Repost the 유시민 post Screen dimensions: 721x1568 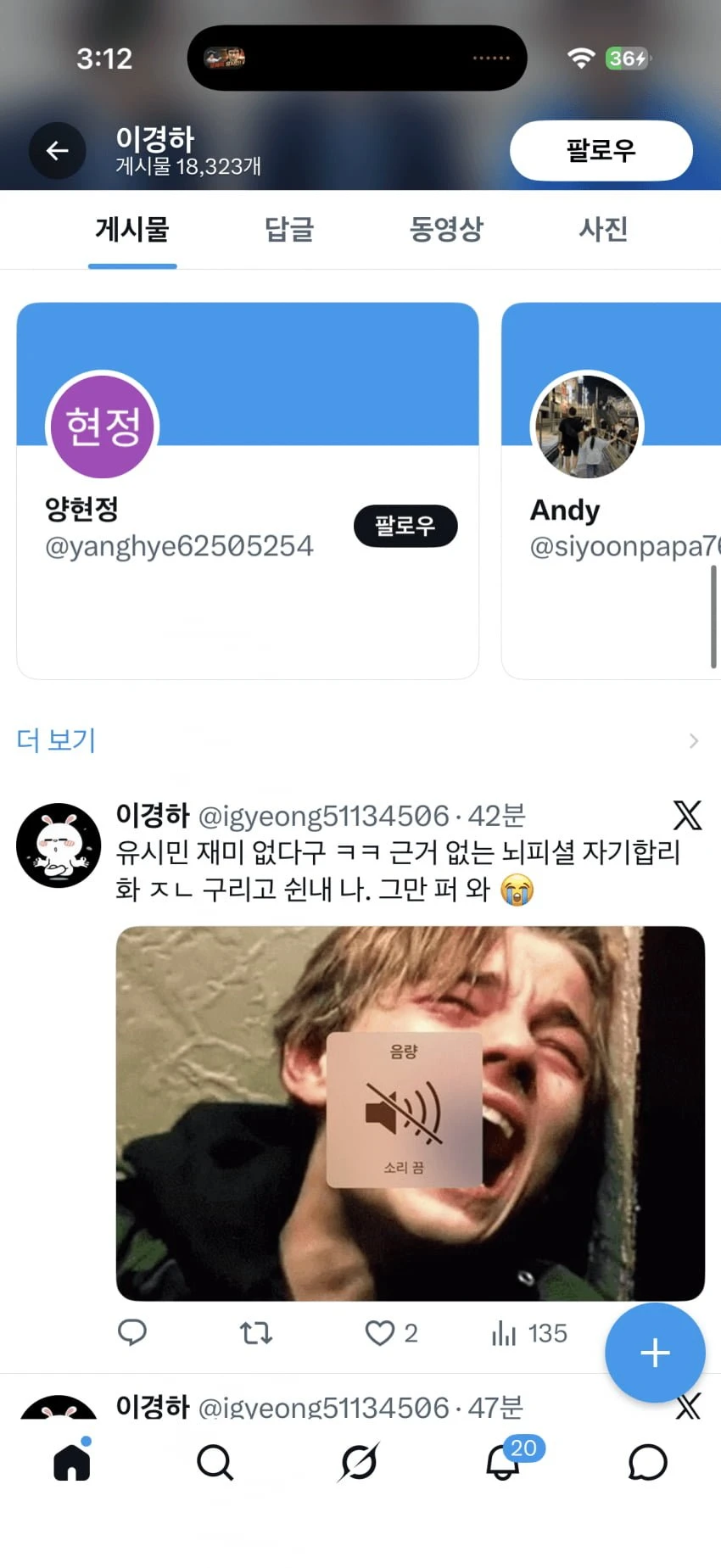[x=255, y=1333]
